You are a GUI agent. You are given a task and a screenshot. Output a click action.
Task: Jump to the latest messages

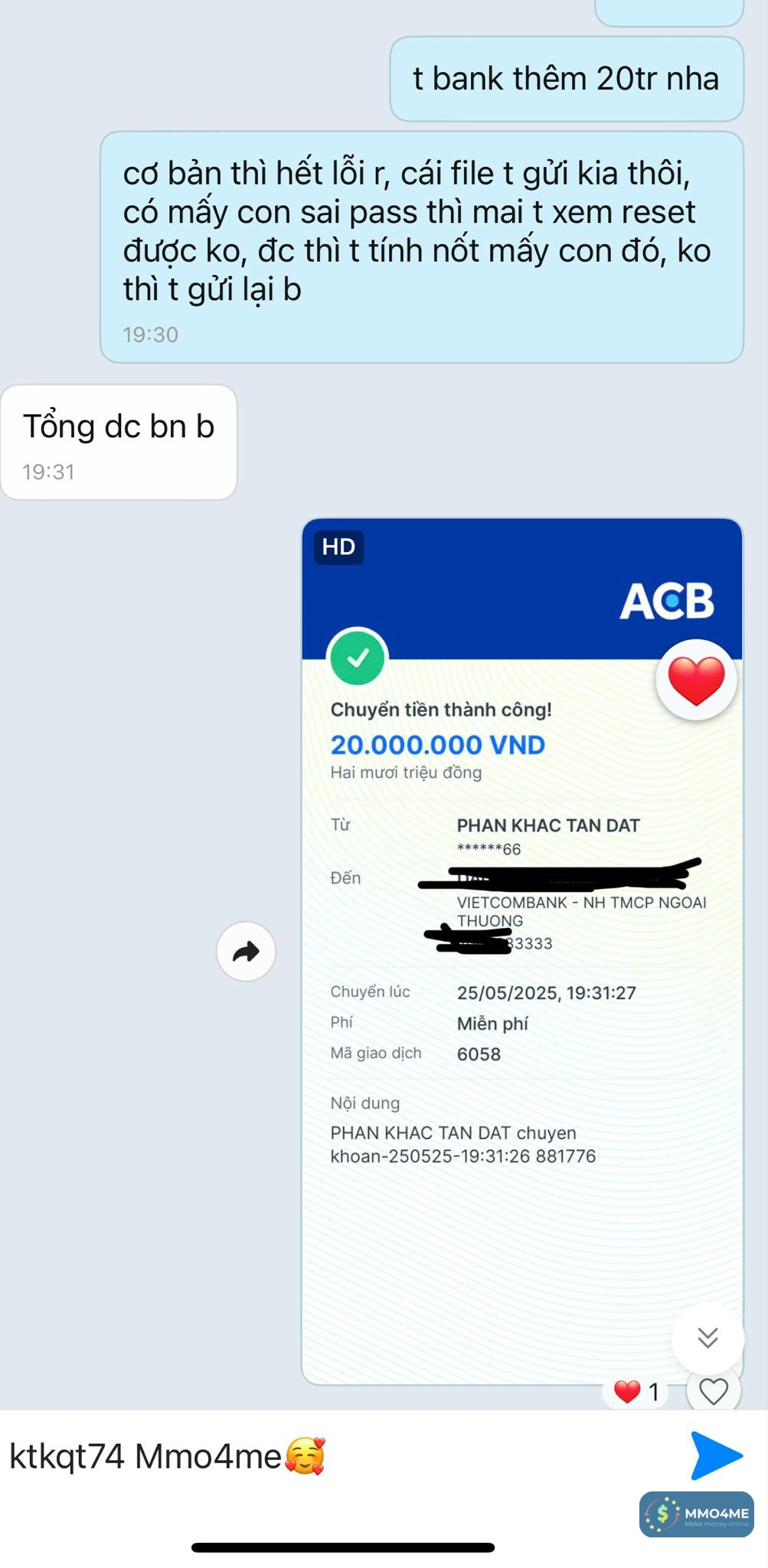tap(708, 1338)
